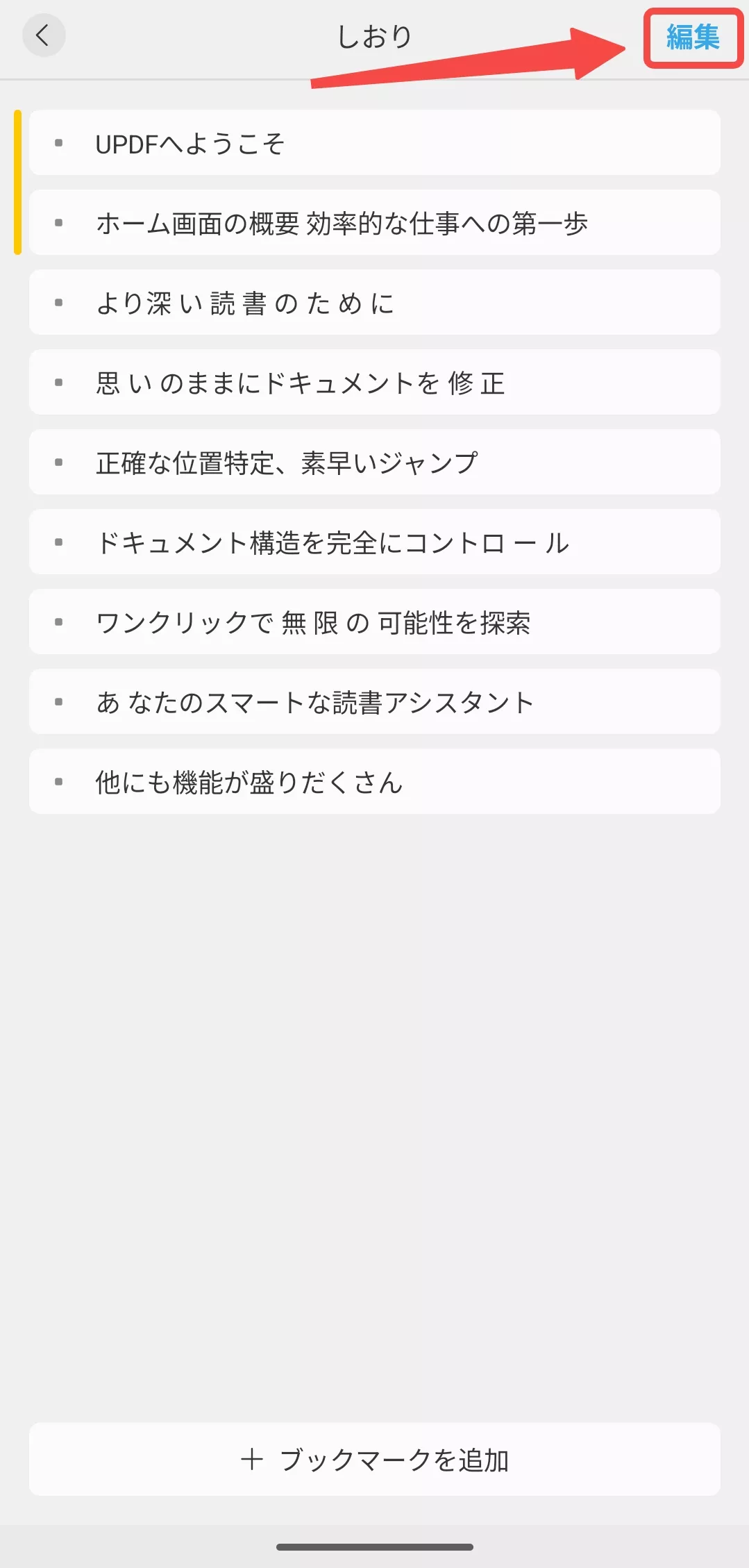Select 思いのままにドキュメントを修正 bookmark
Screen dimensions: 749x1568
375,382
